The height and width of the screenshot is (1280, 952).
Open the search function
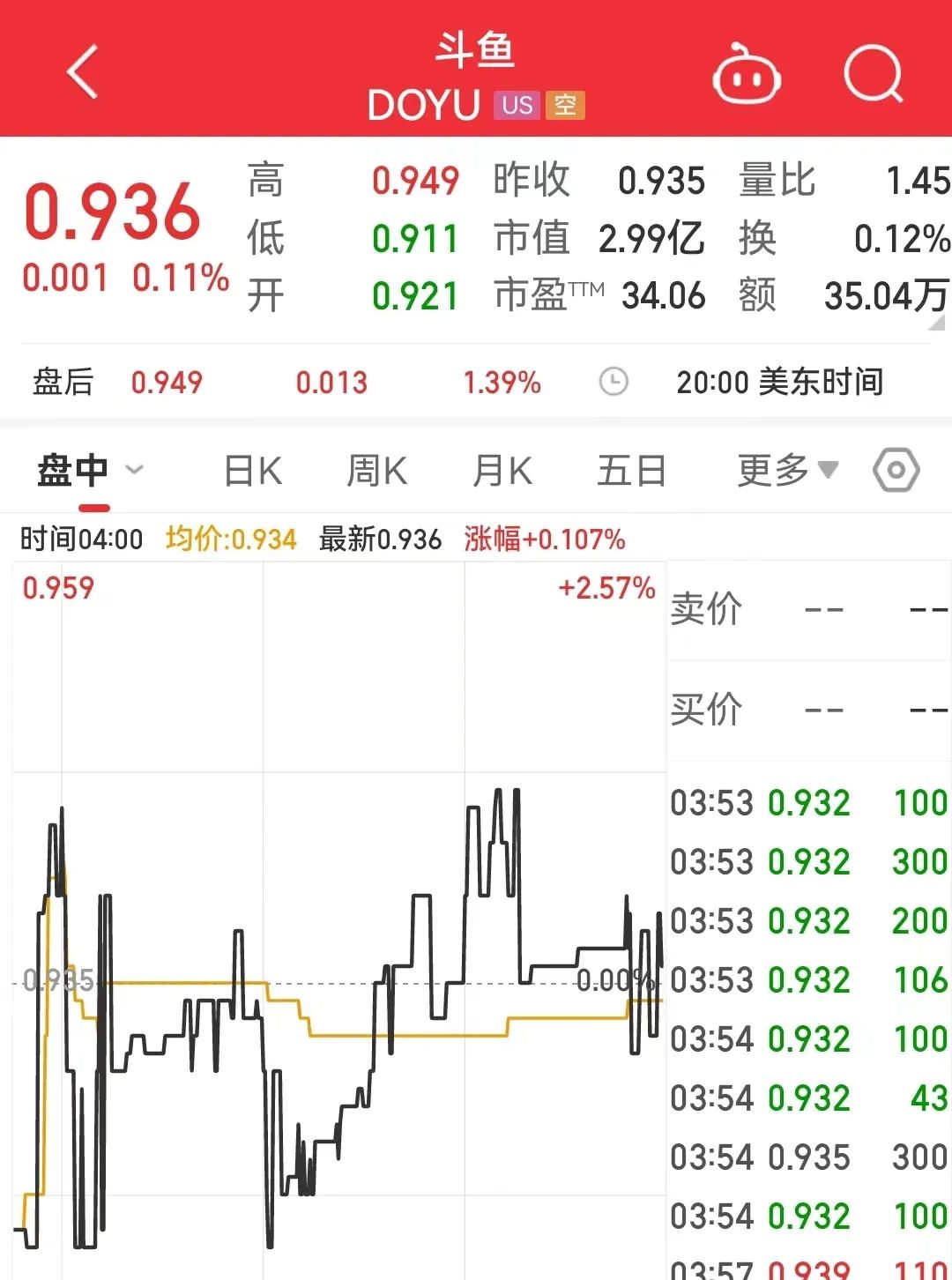pos(872,72)
